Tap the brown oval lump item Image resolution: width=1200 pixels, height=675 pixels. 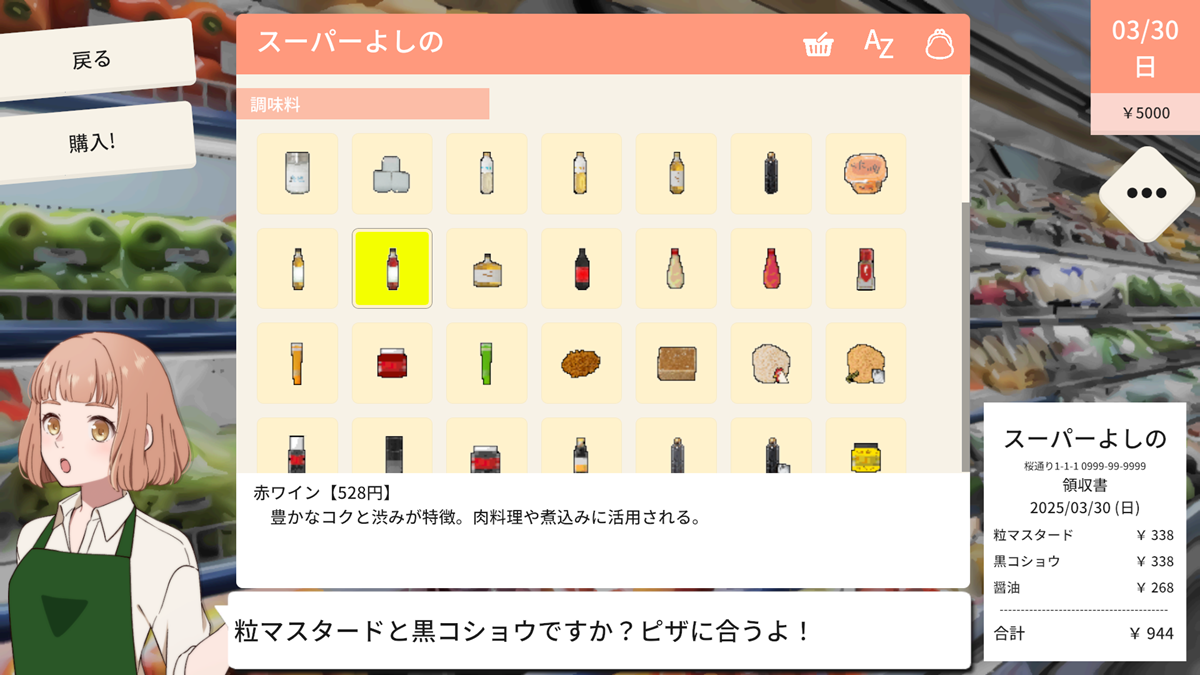[x=581, y=363]
